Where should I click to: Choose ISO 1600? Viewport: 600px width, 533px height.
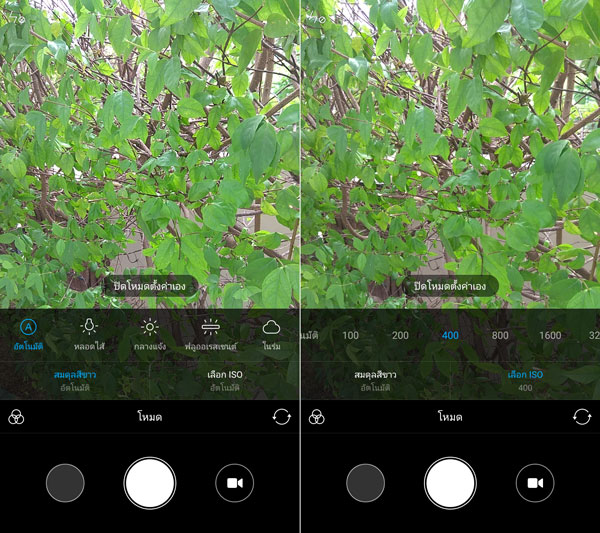[550, 335]
